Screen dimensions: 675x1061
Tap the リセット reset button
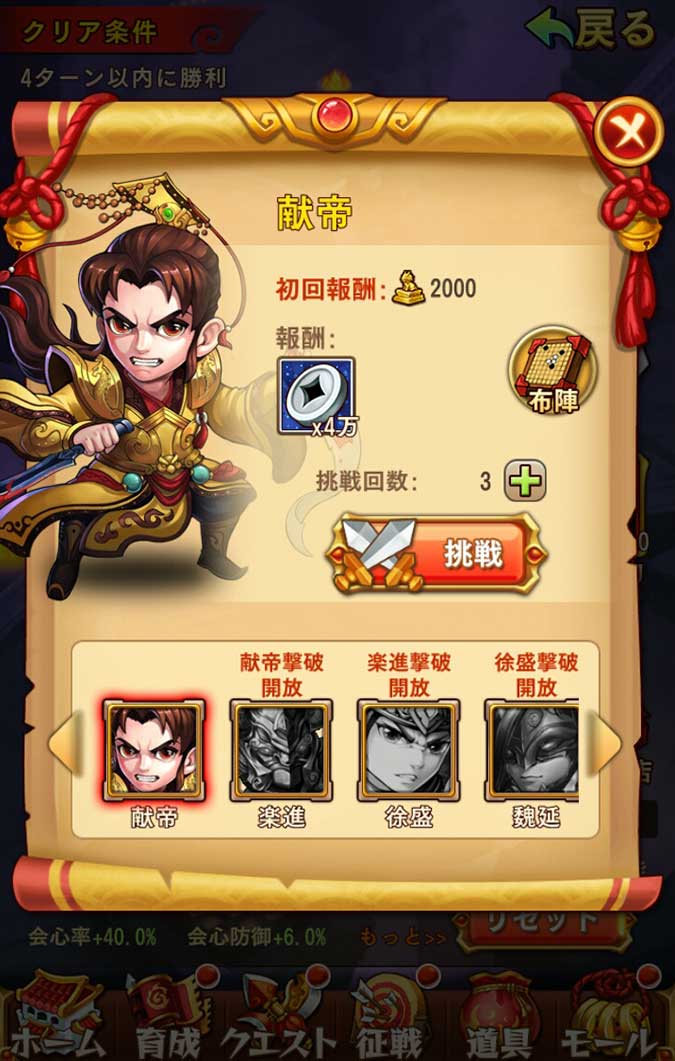click(x=544, y=925)
